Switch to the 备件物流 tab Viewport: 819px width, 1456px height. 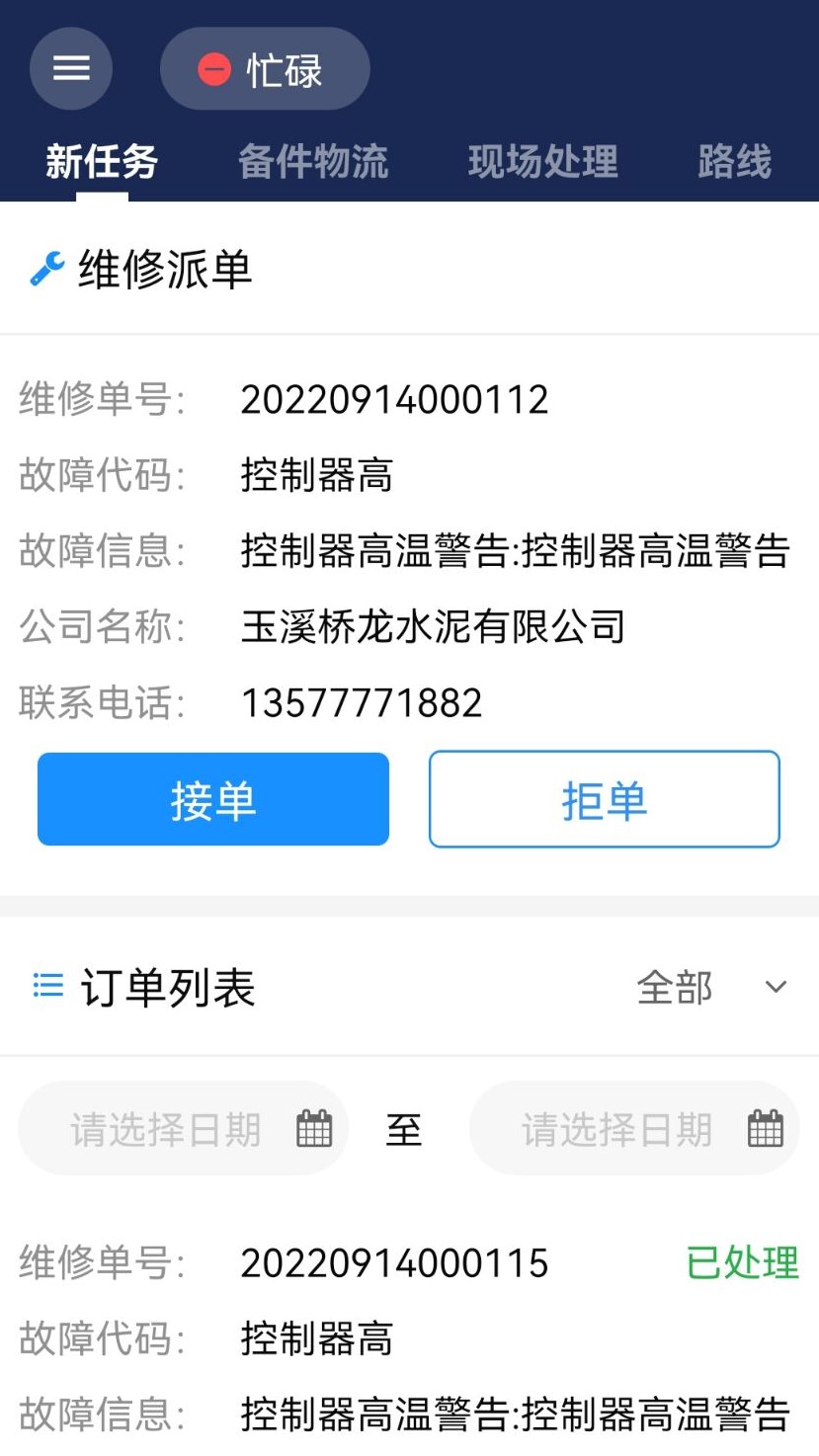pos(313,161)
